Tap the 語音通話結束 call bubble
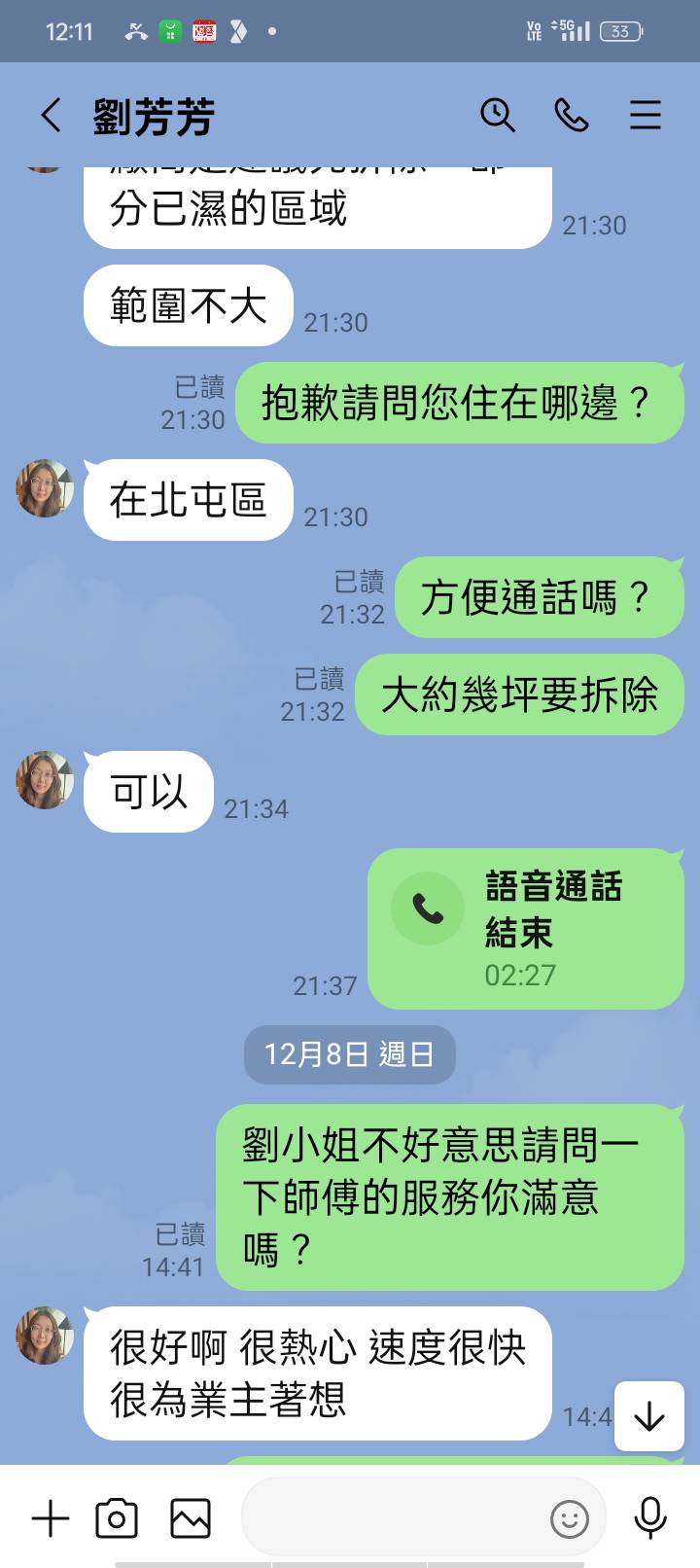 [525, 928]
